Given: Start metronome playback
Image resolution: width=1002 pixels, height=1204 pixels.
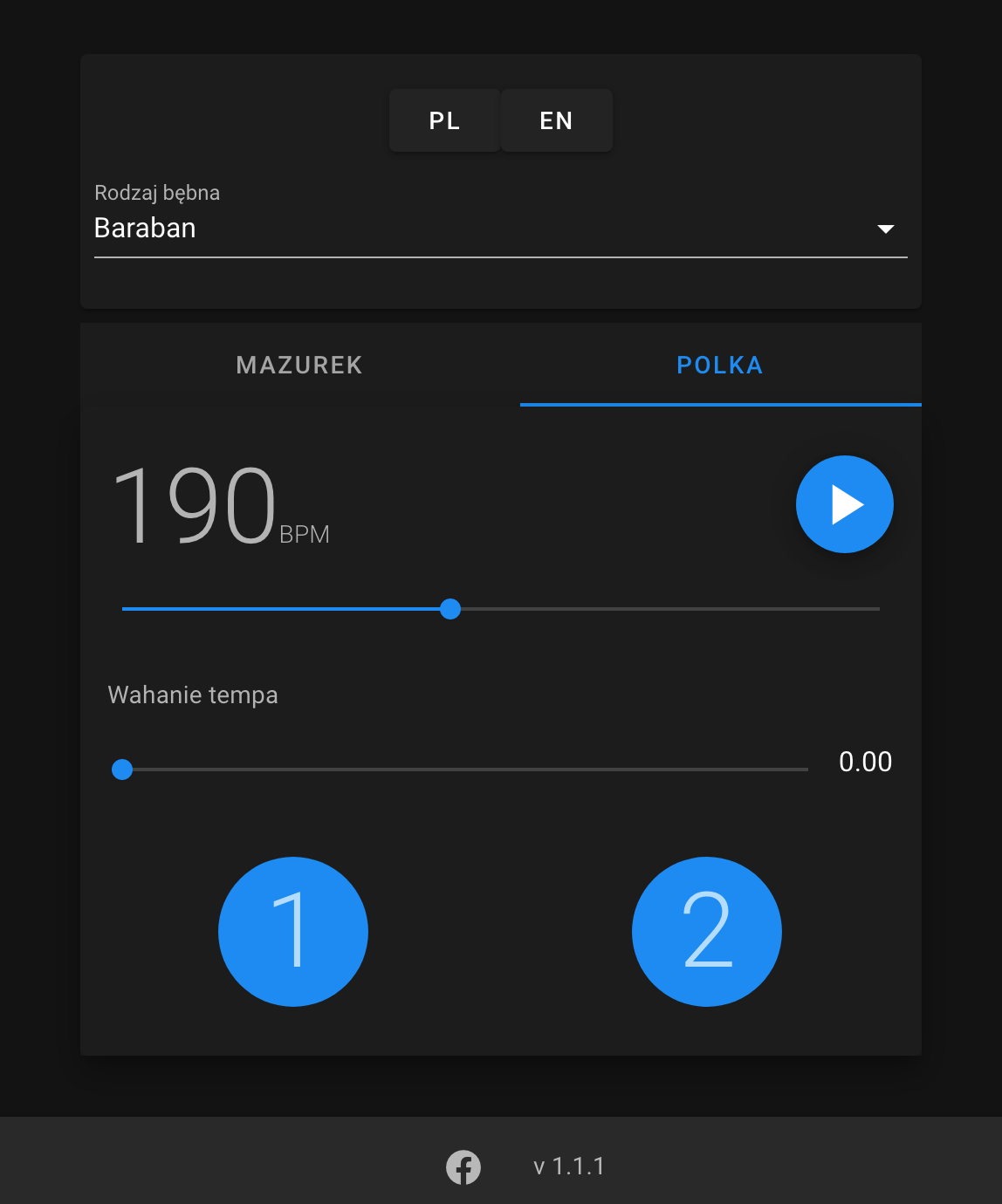Looking at the screenshot, I should [x=844, y=504].
